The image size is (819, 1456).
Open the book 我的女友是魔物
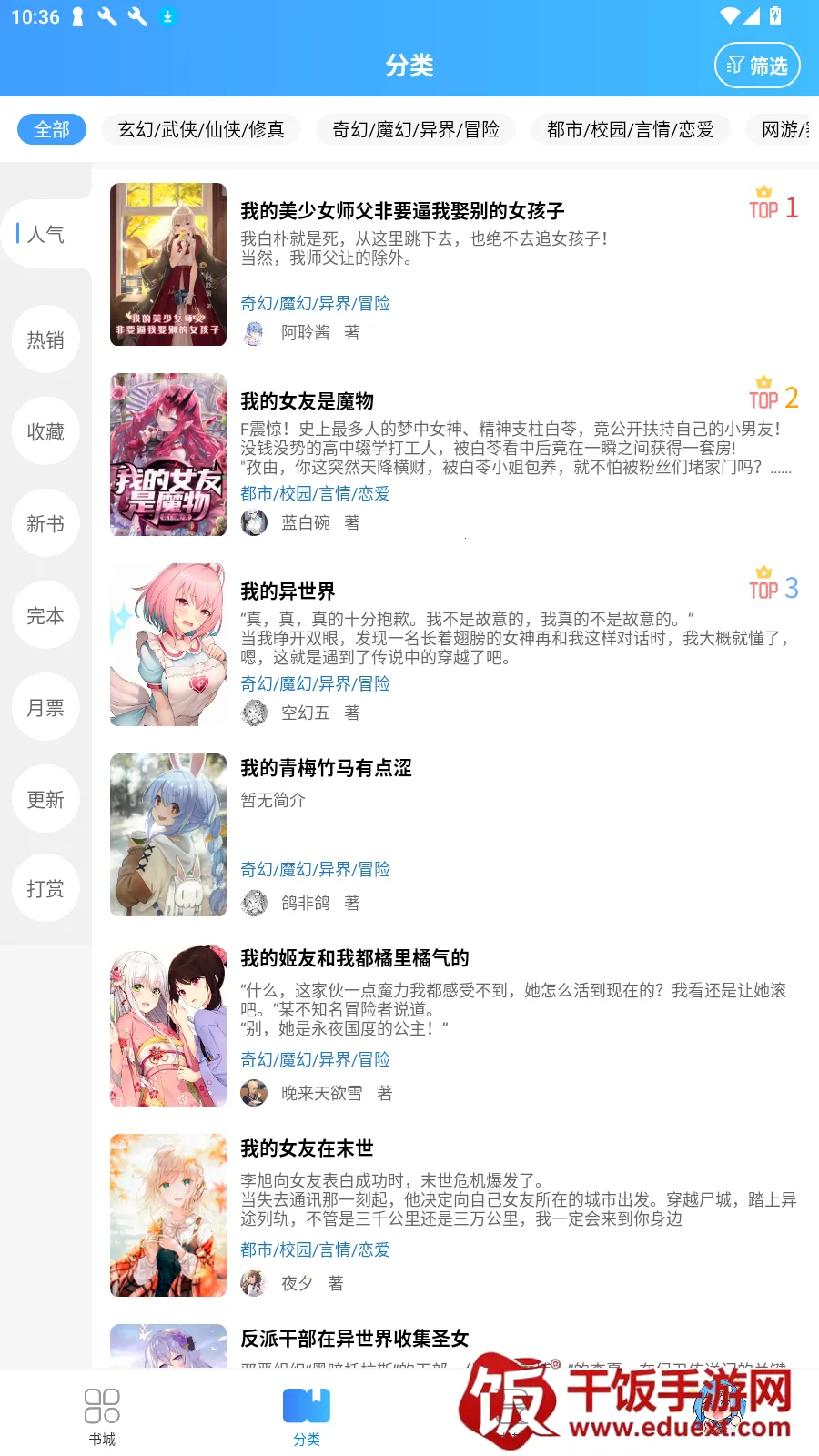pos(308,401)
